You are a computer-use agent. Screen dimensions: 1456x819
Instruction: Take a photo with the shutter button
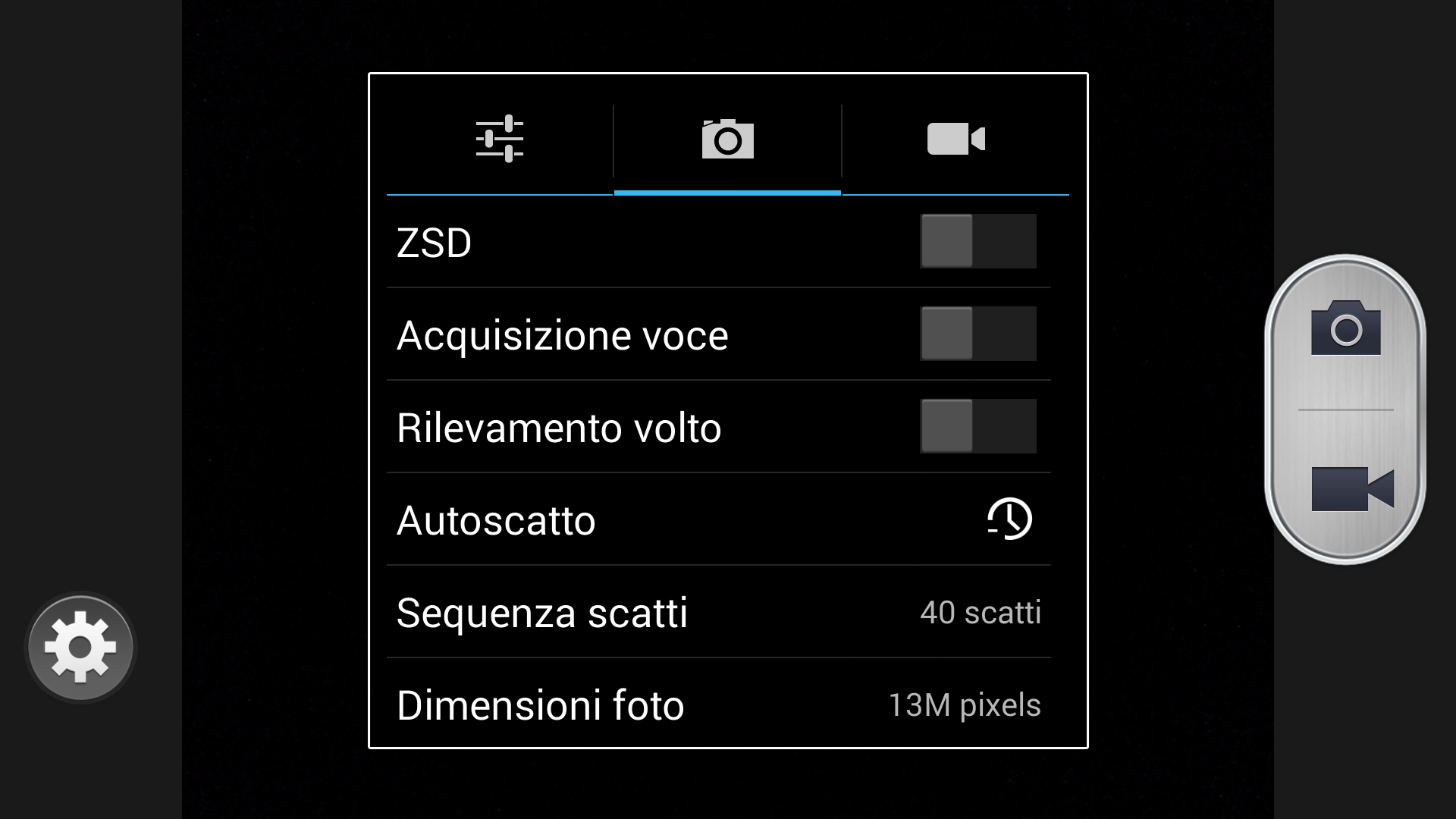coord(1345,329)
